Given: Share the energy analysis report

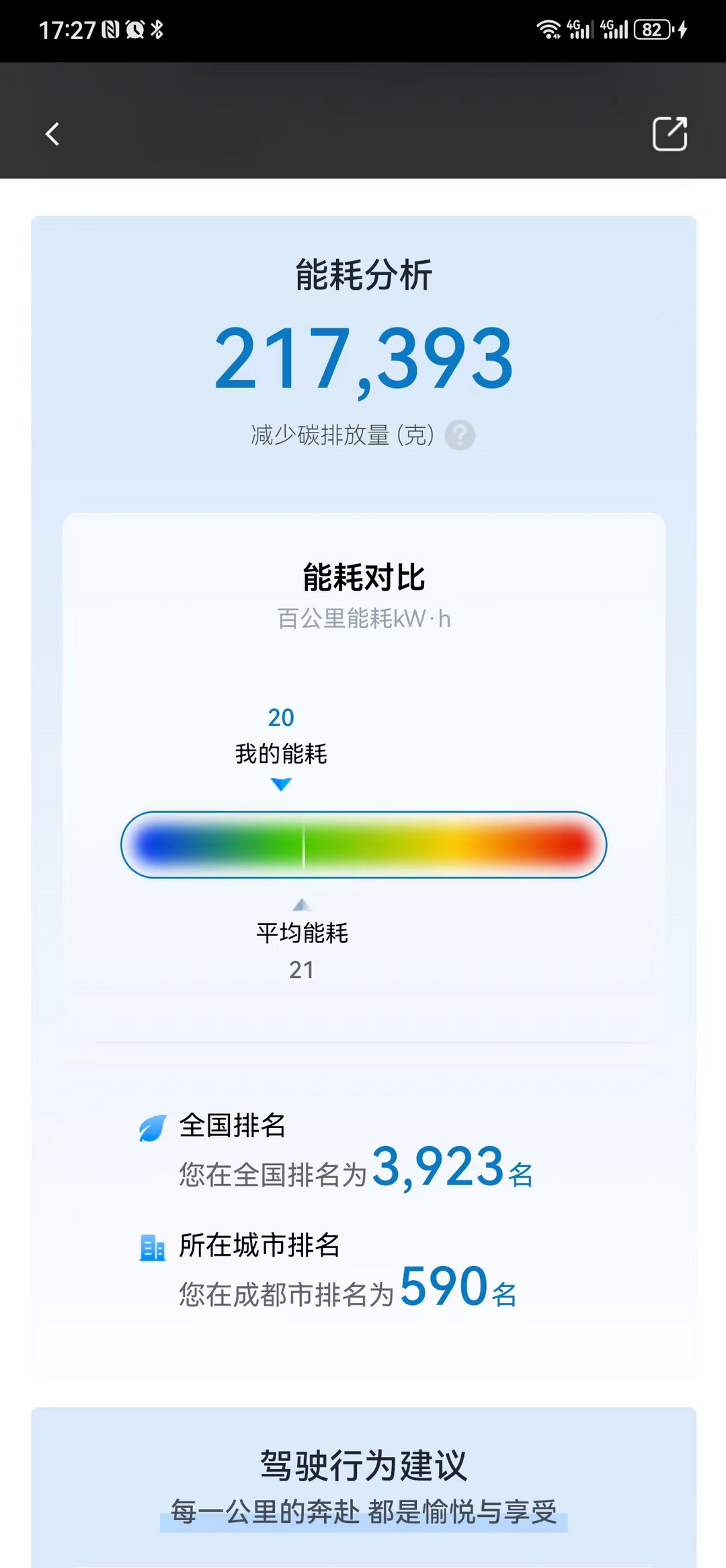Looking at the screenshot, I should click(670, 134).
